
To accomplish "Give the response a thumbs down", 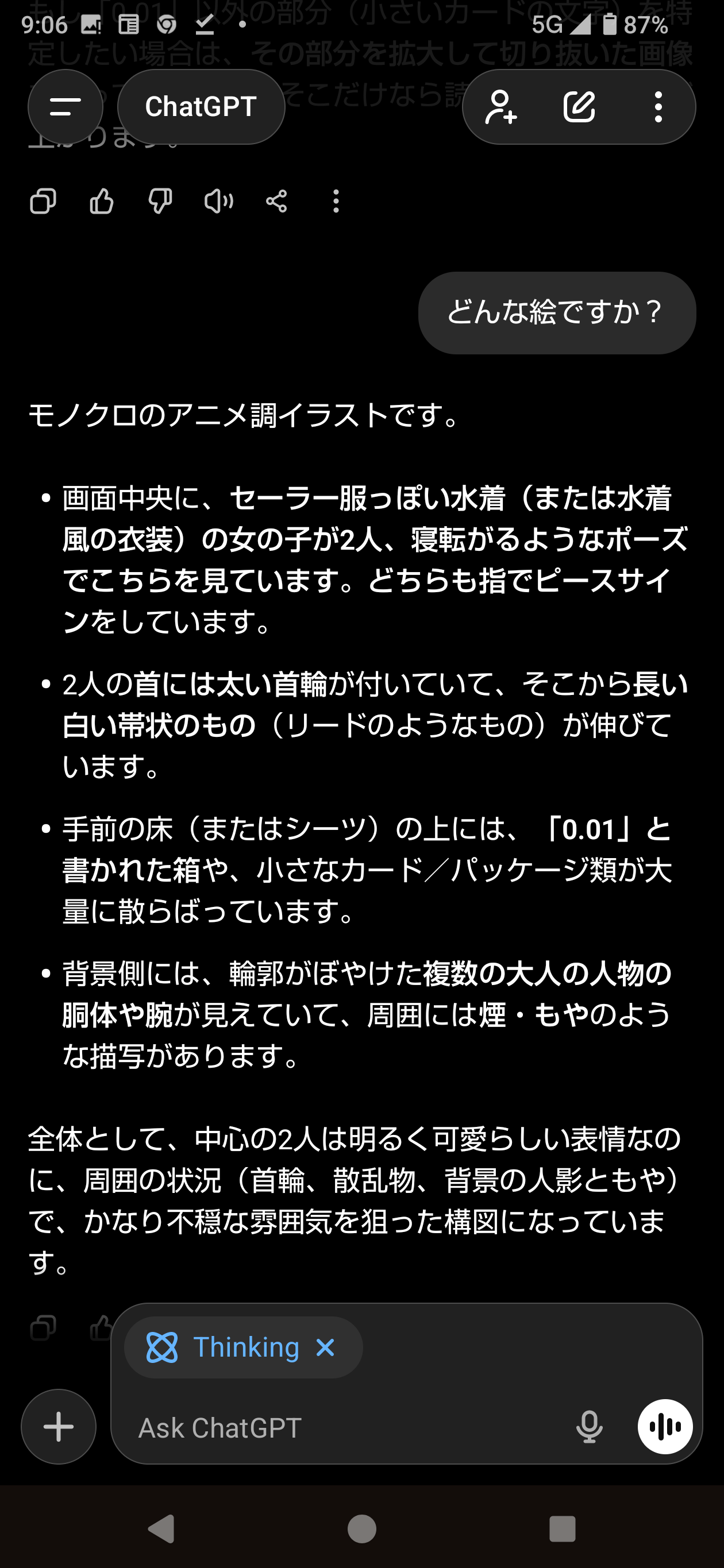I will 160,201.
